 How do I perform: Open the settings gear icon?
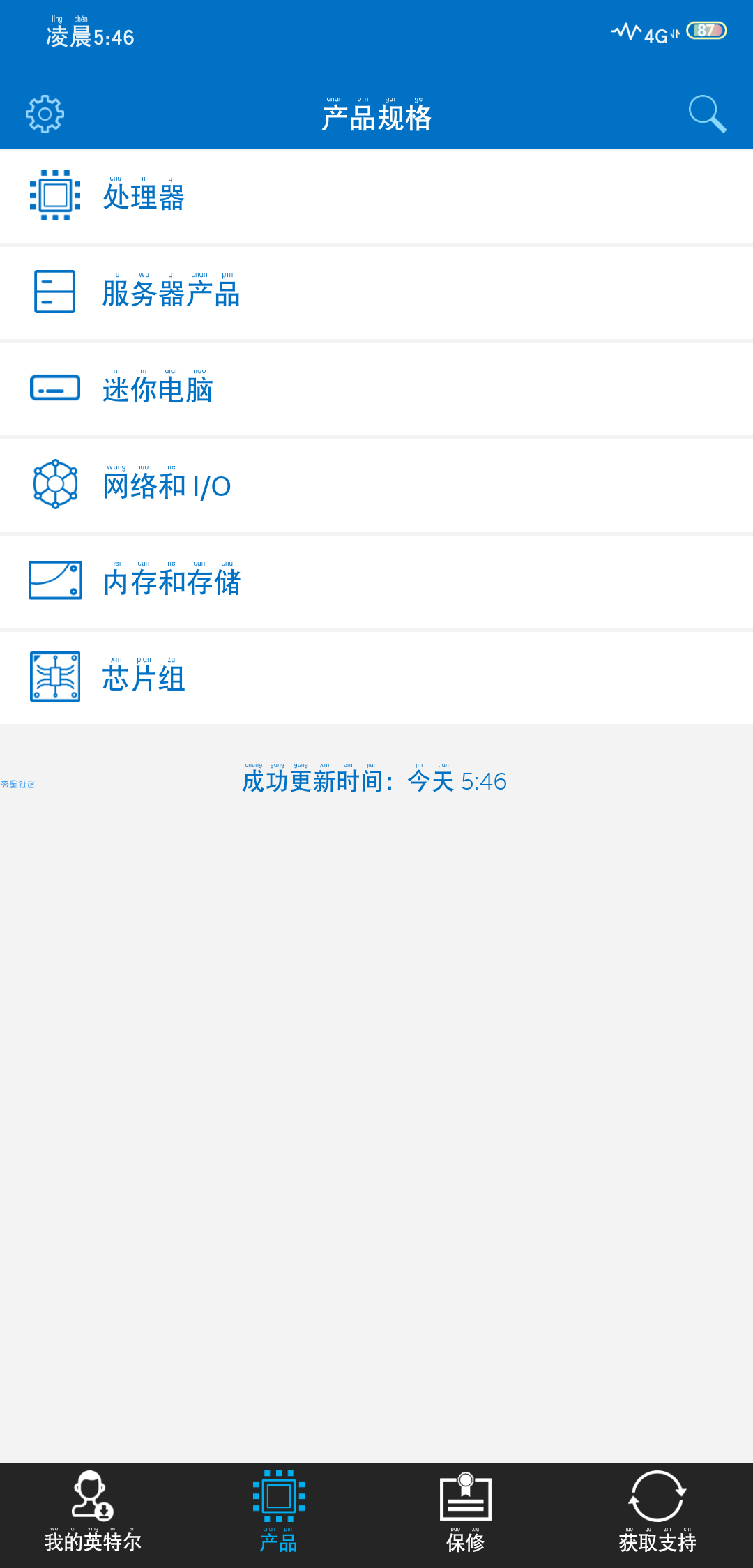[x=45, y=114]
